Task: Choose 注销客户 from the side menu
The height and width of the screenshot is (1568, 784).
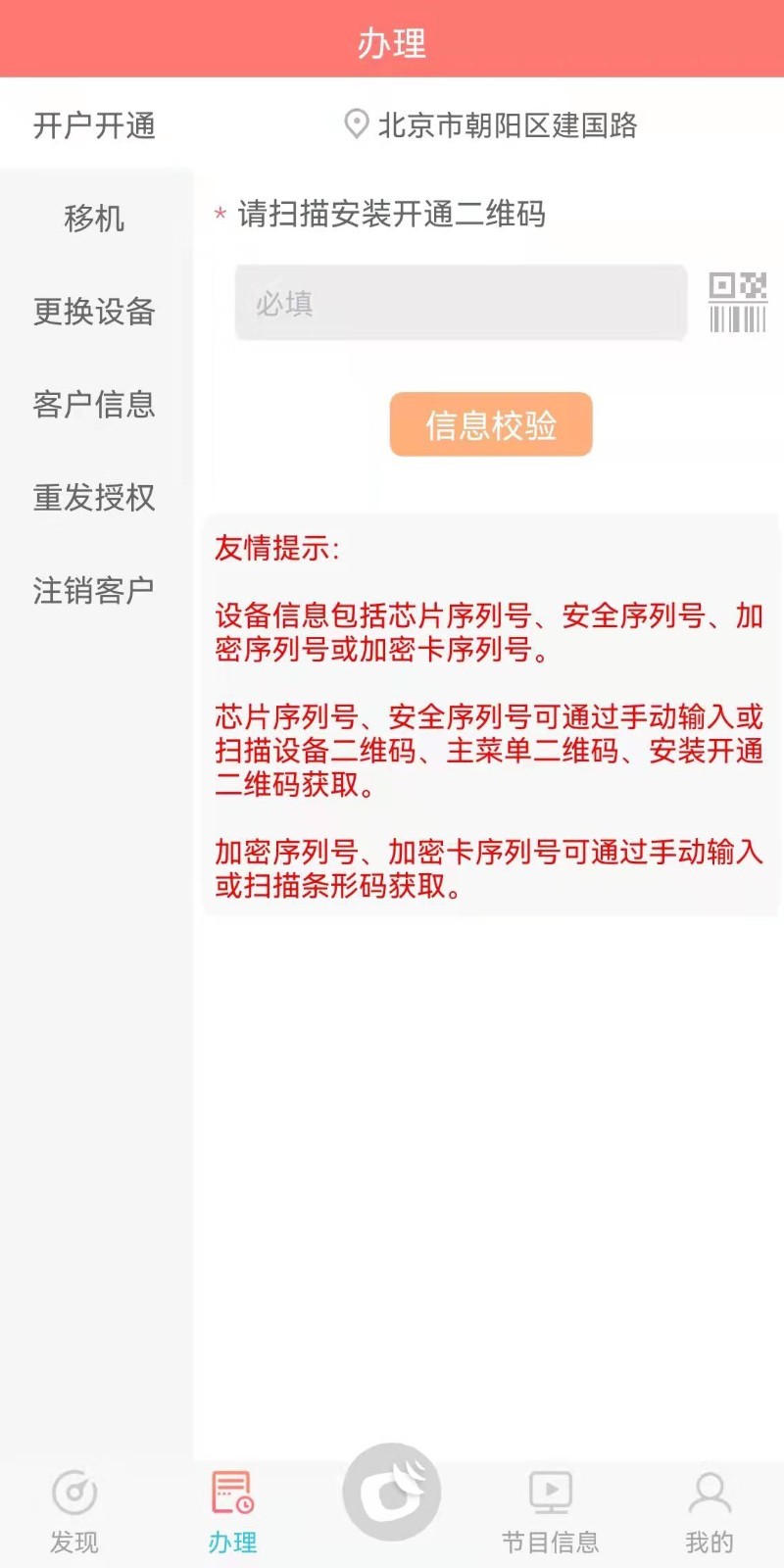Action: coord(95,590)
